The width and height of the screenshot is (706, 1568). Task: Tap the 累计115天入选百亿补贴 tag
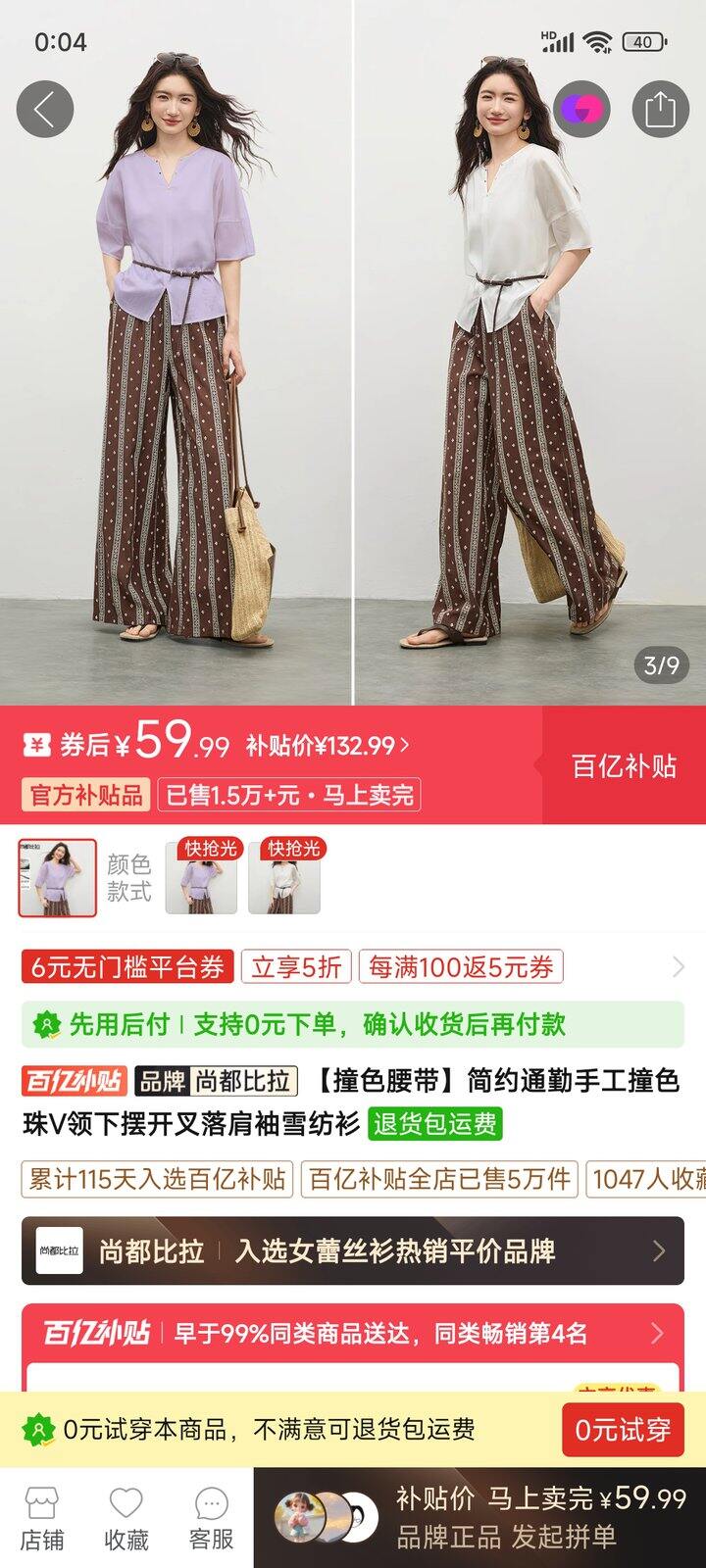click(x=157, y=1179)
